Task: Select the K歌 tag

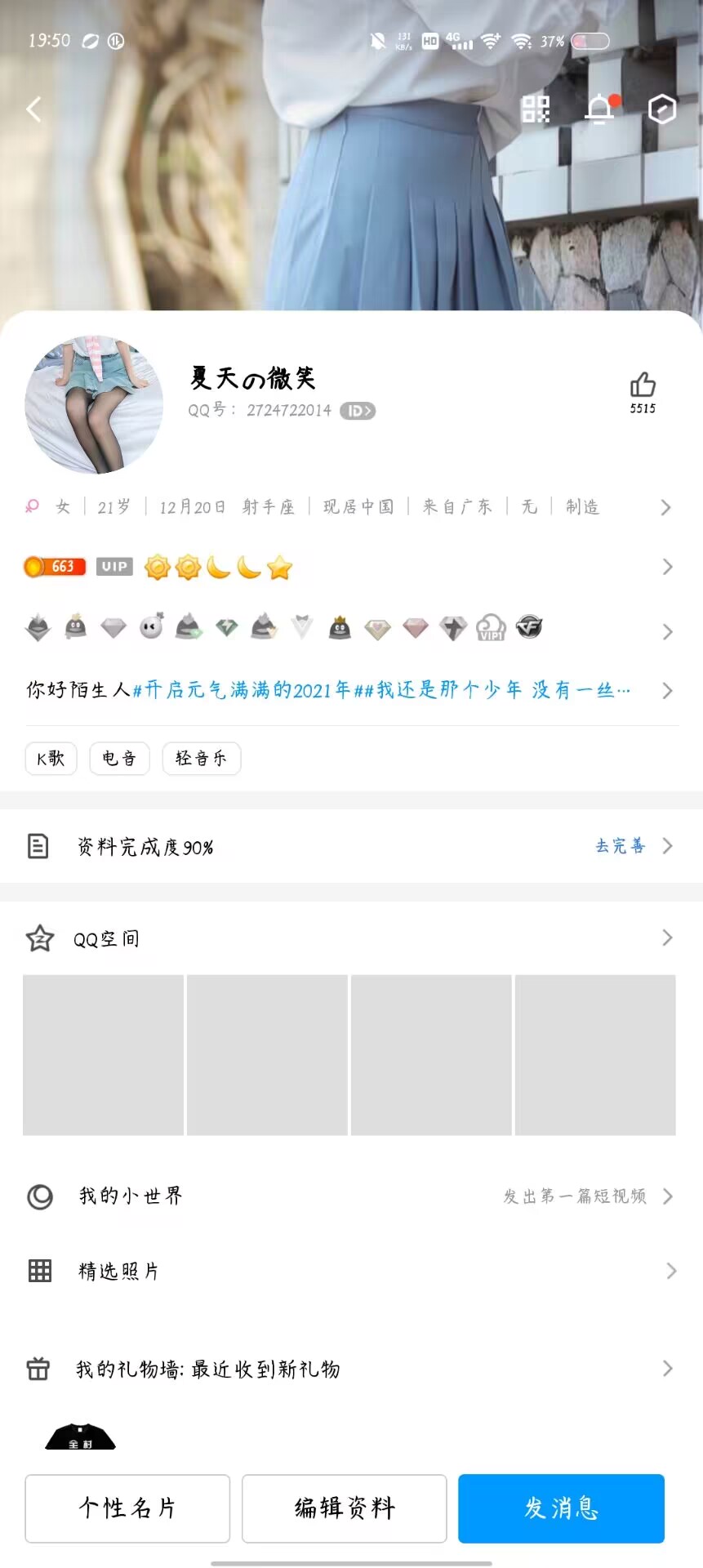Action: pyautogui.click(x=51, y=758)
